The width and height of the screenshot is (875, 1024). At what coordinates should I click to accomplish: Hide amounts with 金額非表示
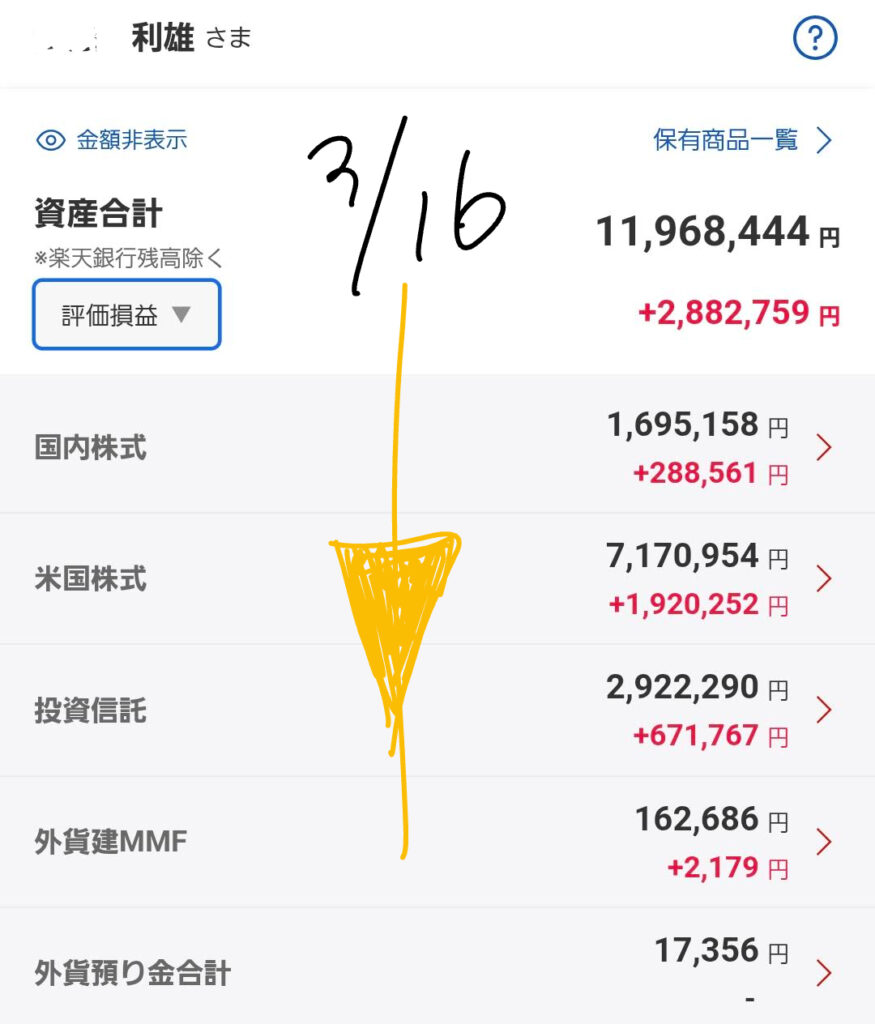click(112, 141)
